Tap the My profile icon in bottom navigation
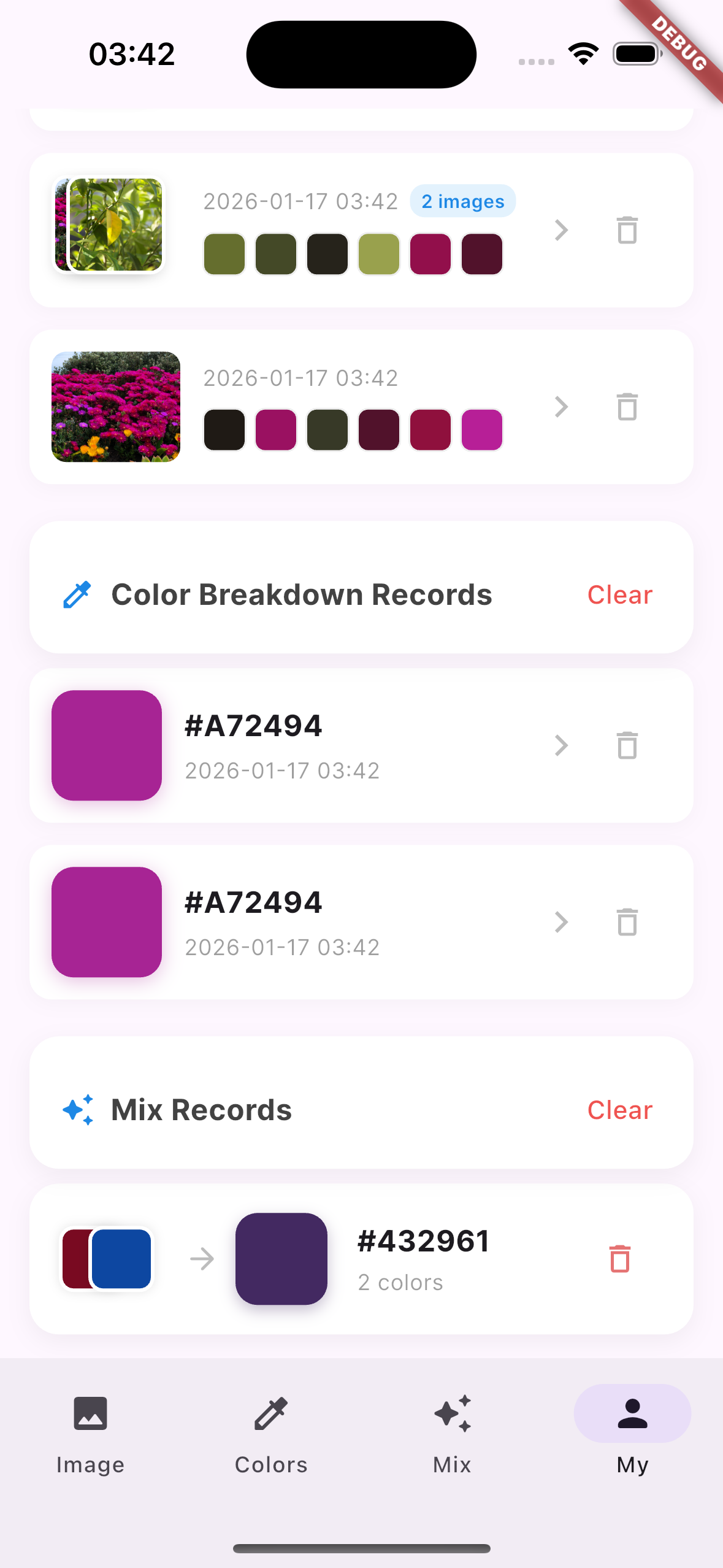The height and width of the screenshot is (1568, 723). (x=632, y=1413)
